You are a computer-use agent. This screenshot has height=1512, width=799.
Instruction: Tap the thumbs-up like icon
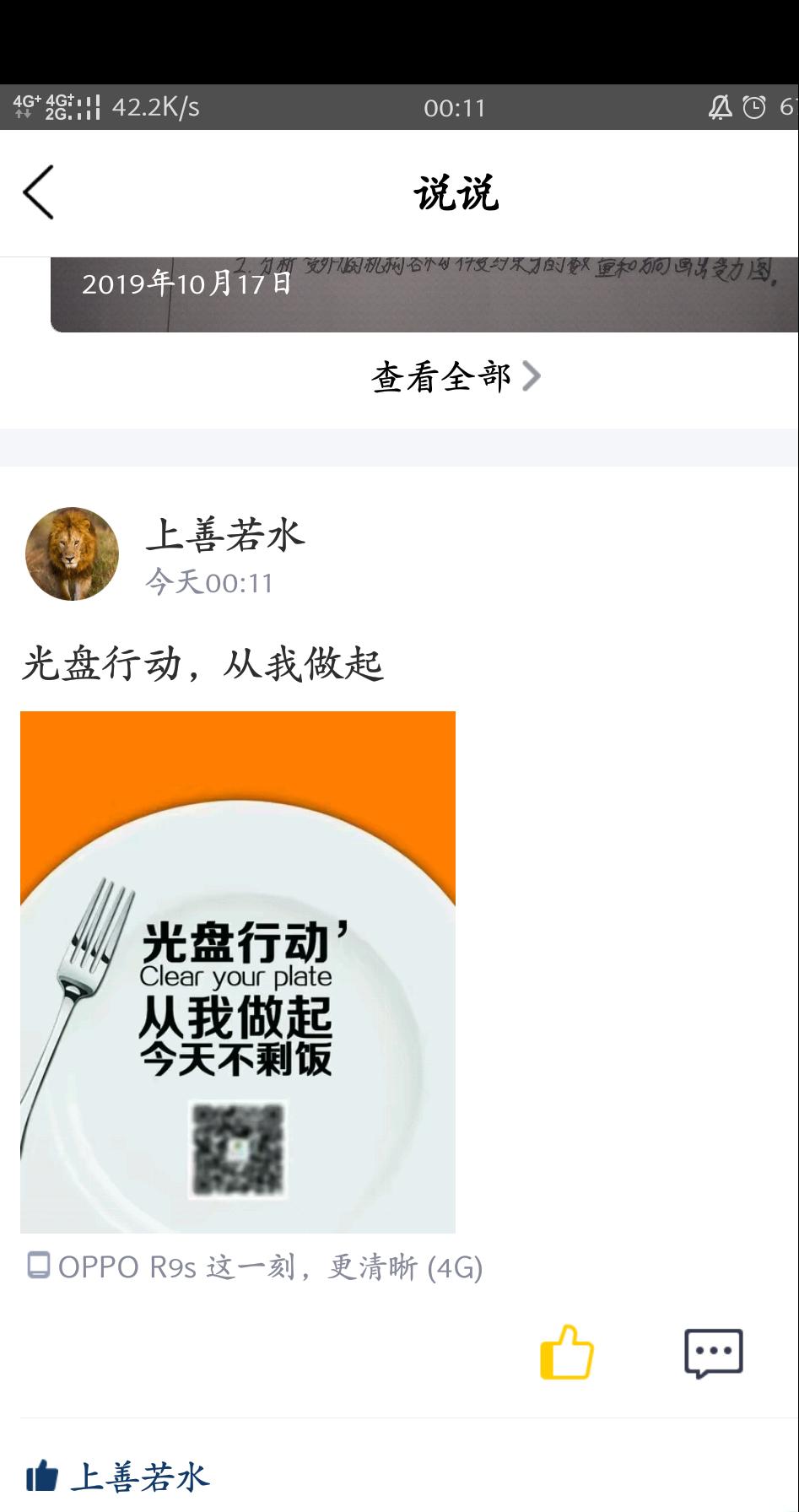pos(566,1352)
